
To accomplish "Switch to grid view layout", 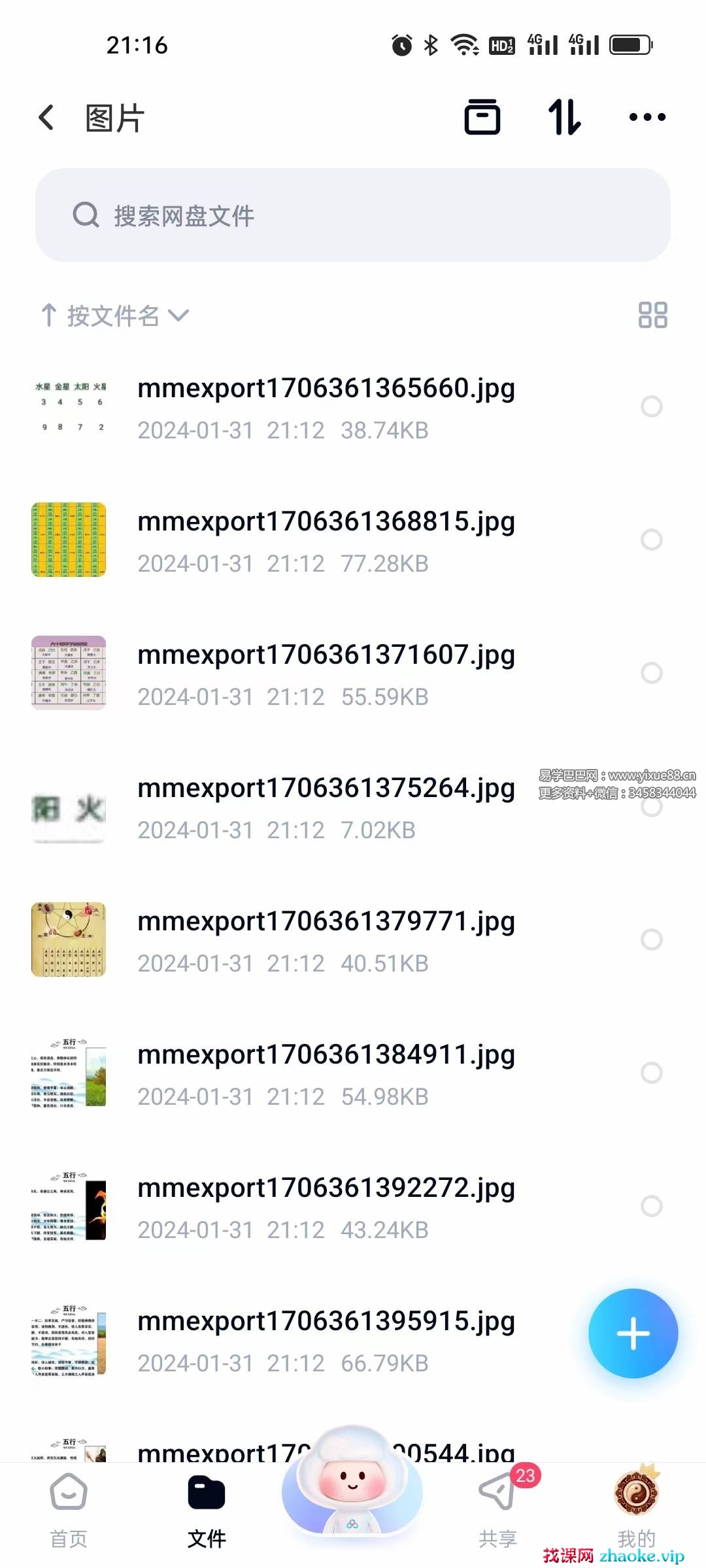I will pyautogui.click(x=652, y=315).
